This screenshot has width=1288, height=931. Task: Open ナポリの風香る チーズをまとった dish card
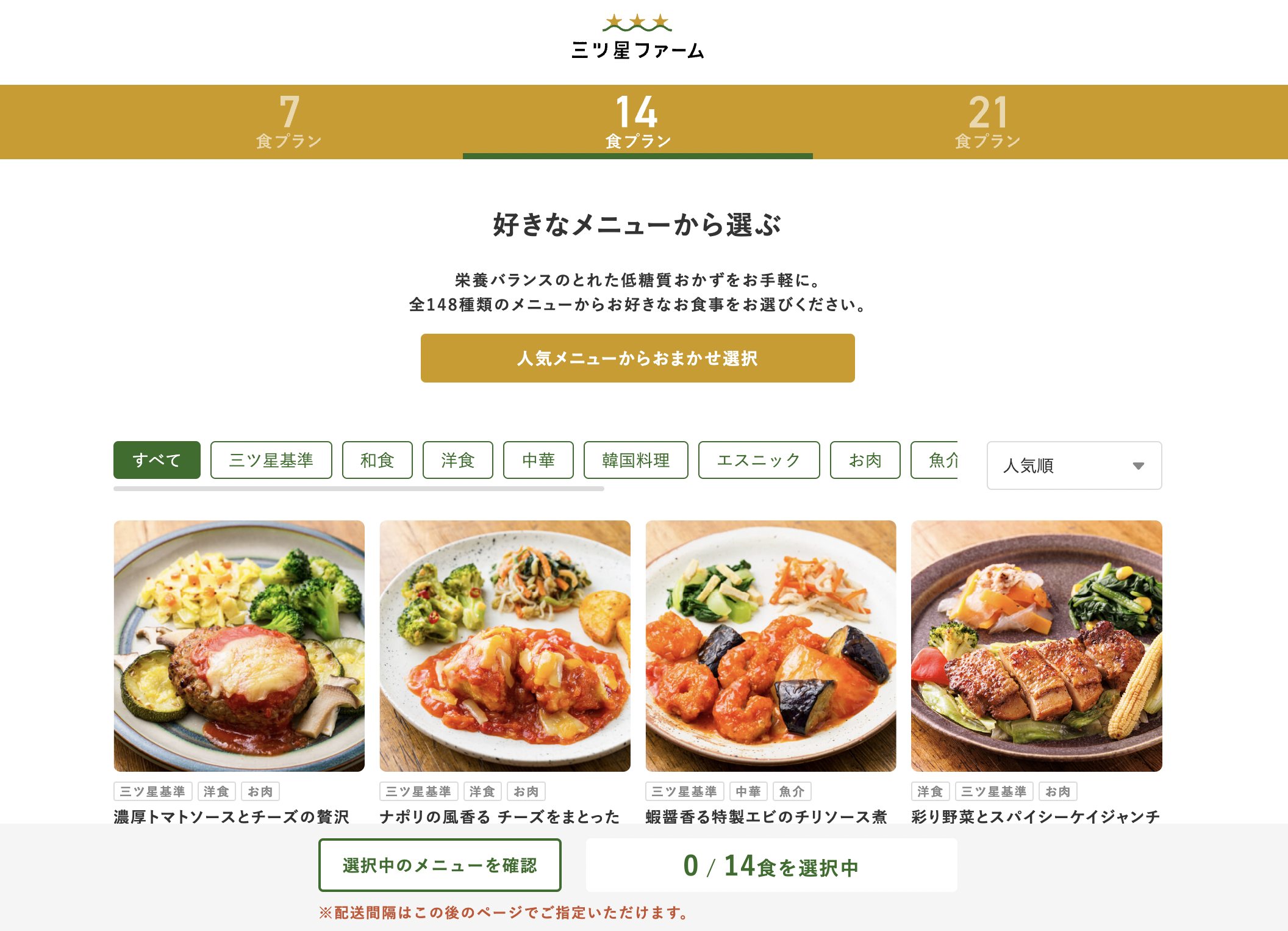(x=505, y=645)
